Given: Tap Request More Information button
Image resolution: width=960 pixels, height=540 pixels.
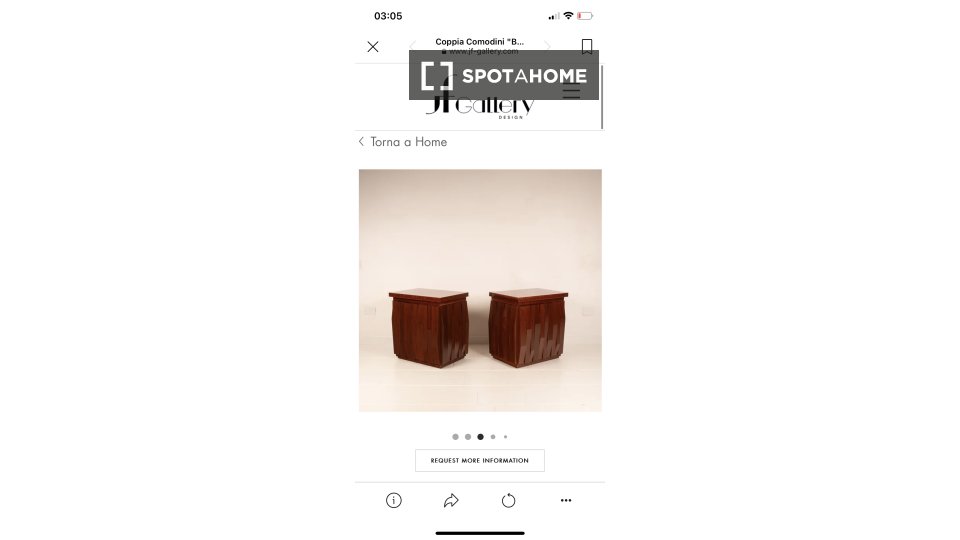Looking at the screenshot, I should 479,461.
